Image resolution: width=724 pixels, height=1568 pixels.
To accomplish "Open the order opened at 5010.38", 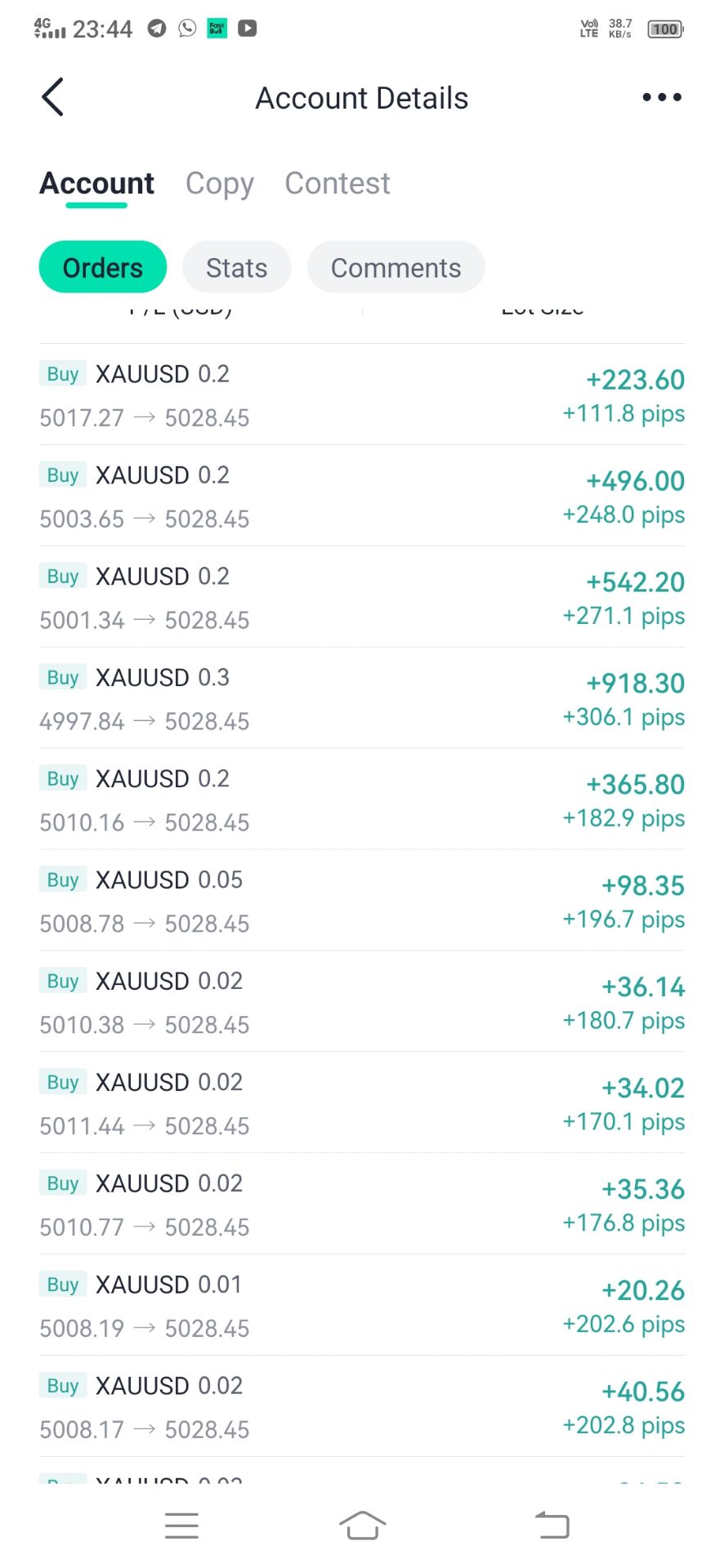I will tap(361, 1003).
